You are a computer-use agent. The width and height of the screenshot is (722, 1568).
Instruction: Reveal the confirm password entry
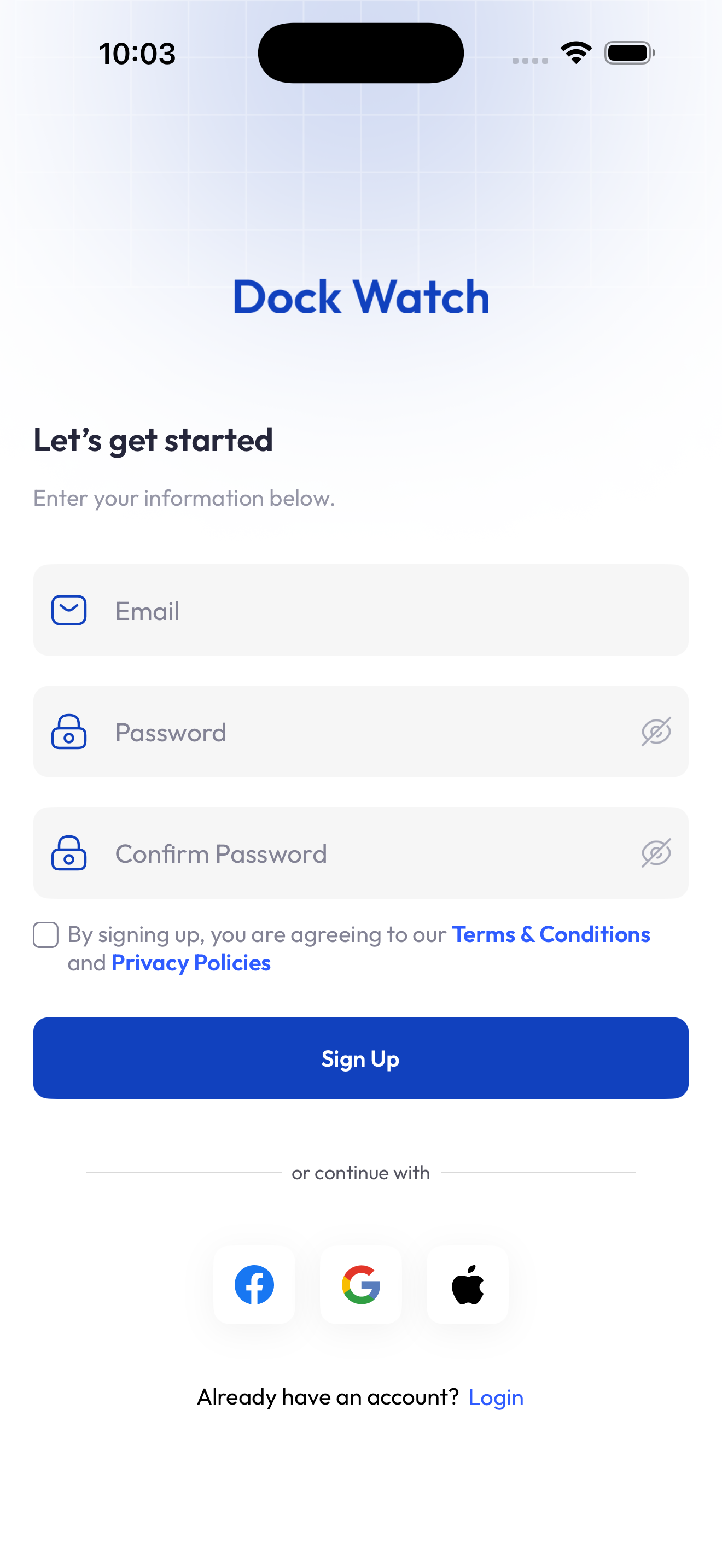[x=656, y=853]
